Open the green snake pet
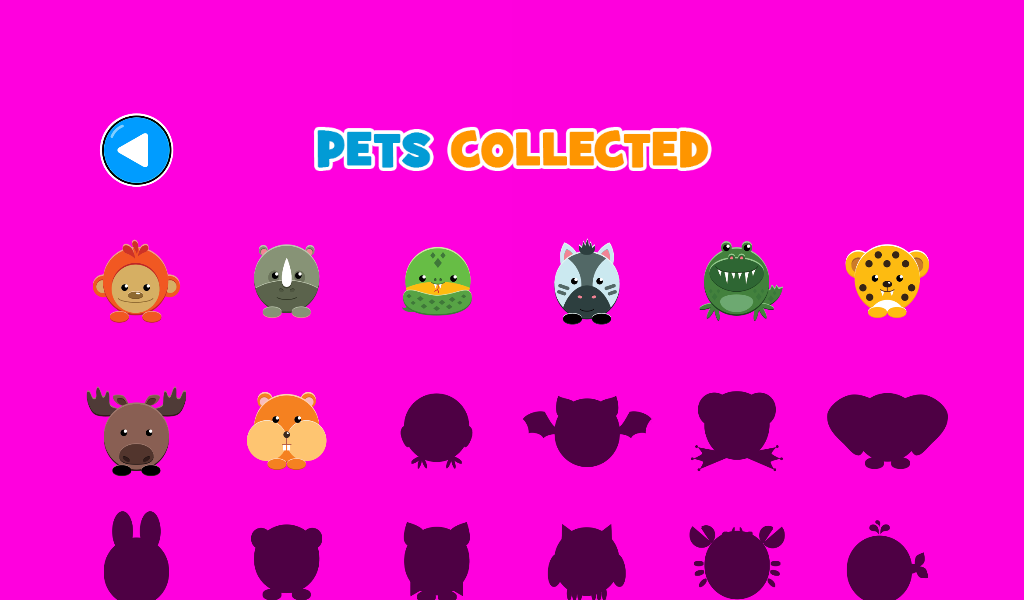1024x600 pixels. [x=437, y=281]
